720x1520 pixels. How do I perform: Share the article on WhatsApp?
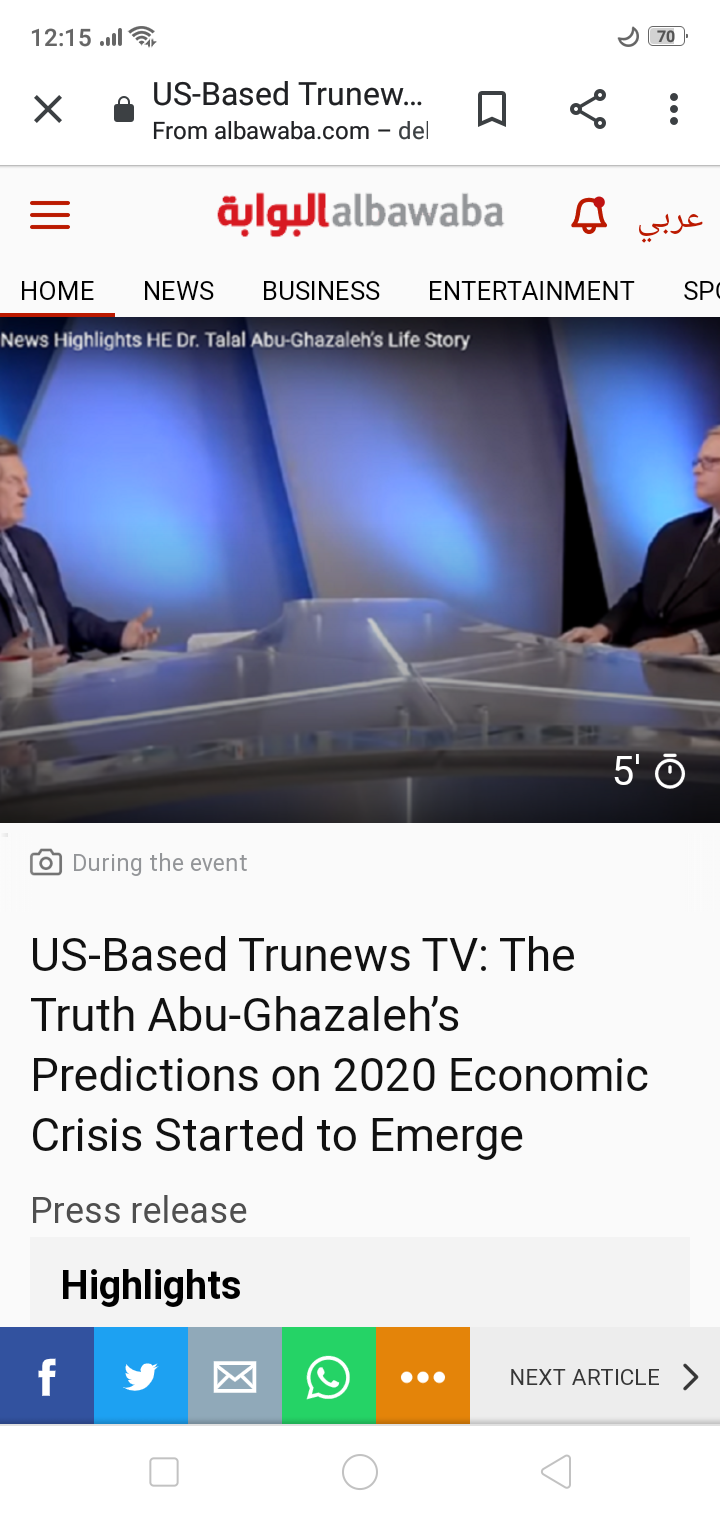click(328, 1376)
